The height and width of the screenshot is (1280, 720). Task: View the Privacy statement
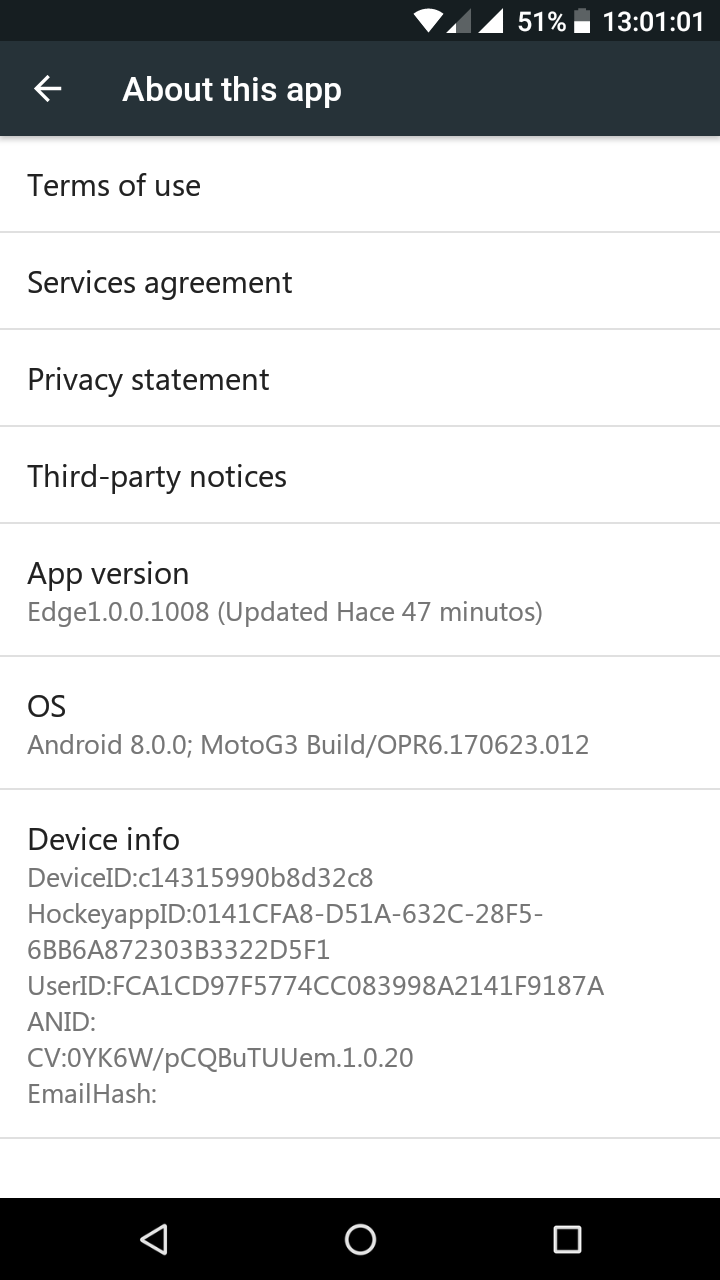(360, 379)
